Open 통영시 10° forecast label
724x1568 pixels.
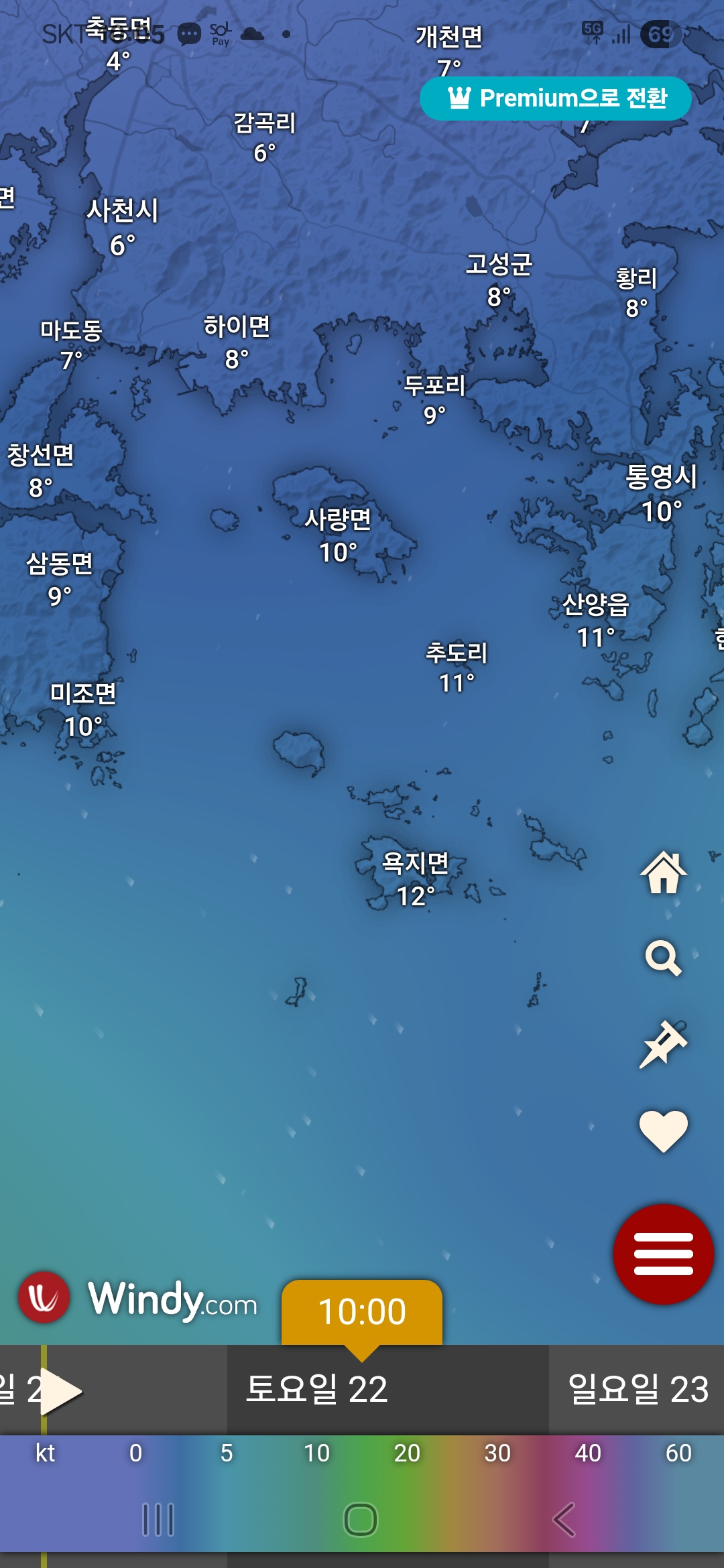pos(661,493)
